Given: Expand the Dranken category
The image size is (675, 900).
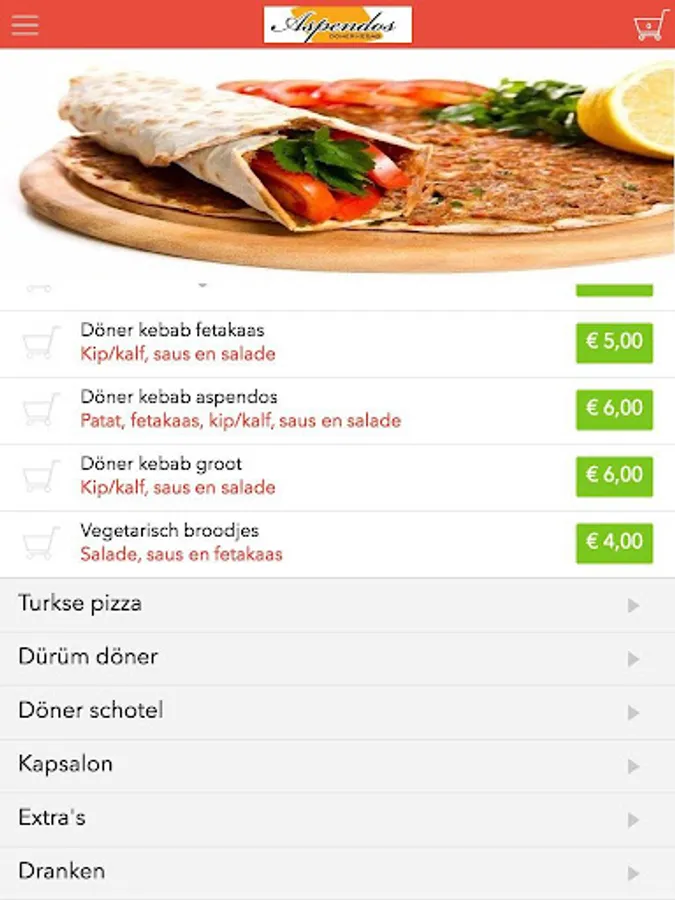Looking at the screenshot, I should pyautogui.click(x=337, y=872).
